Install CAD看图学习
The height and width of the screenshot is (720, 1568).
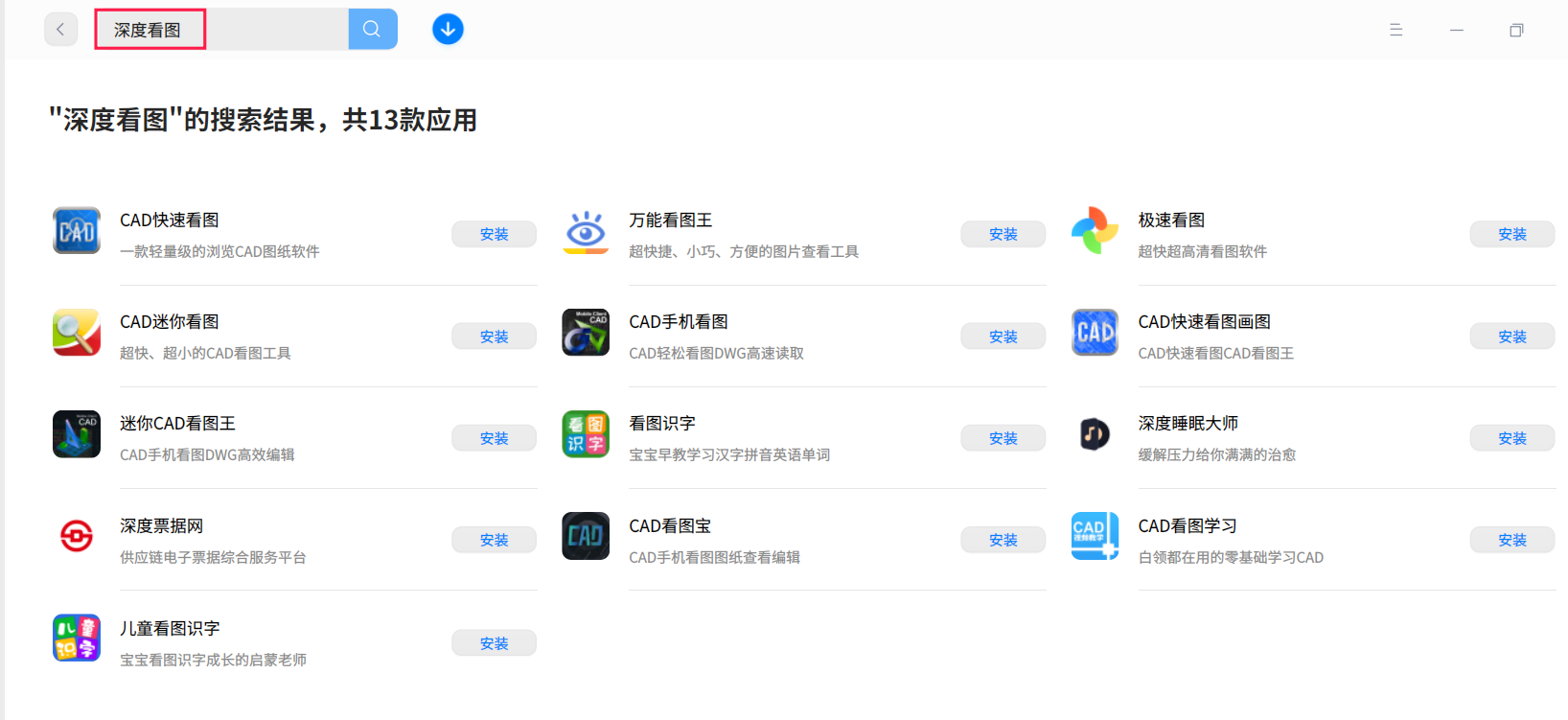[1511, 540]
